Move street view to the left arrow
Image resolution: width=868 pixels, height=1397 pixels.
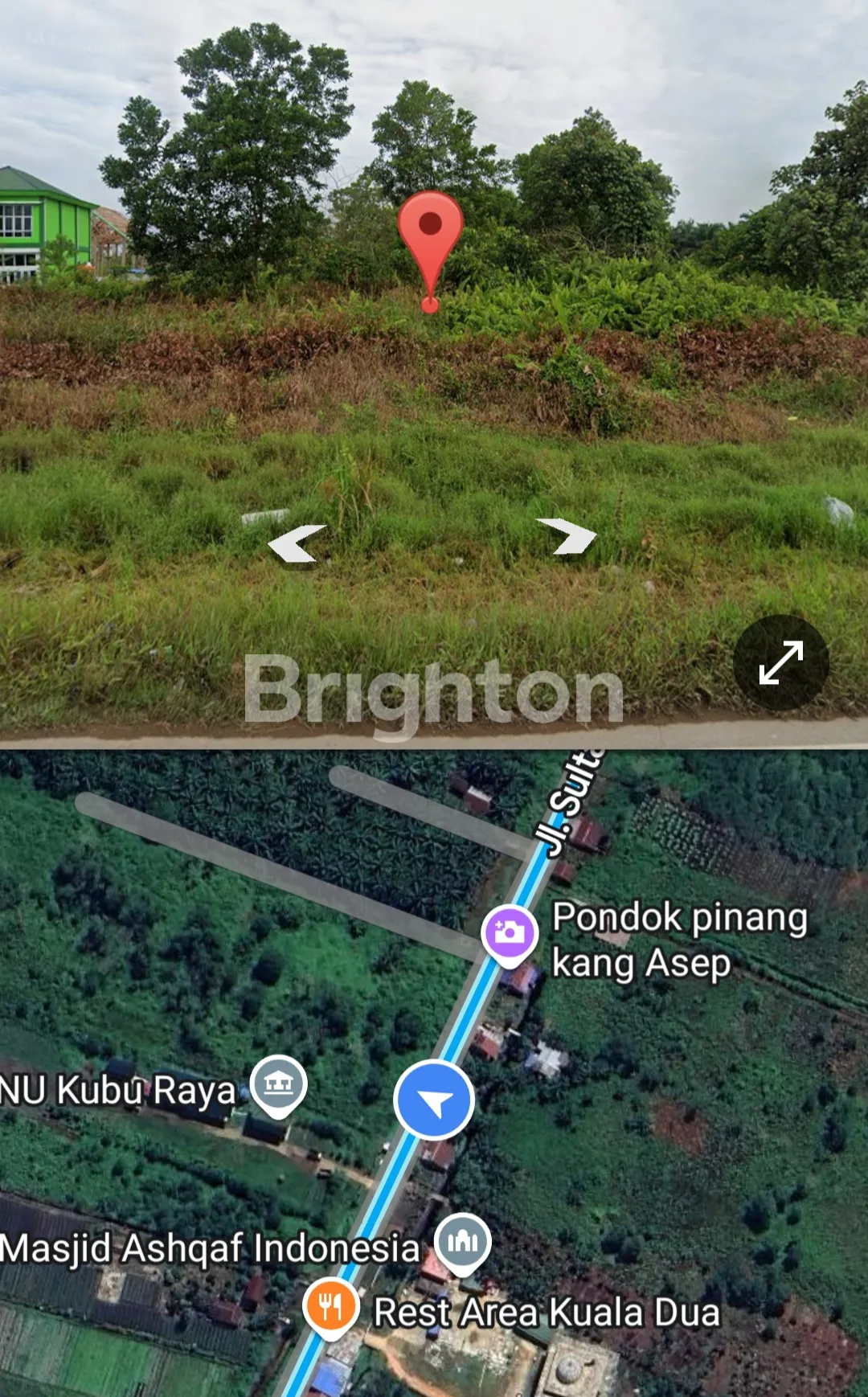tap(296, 543)
